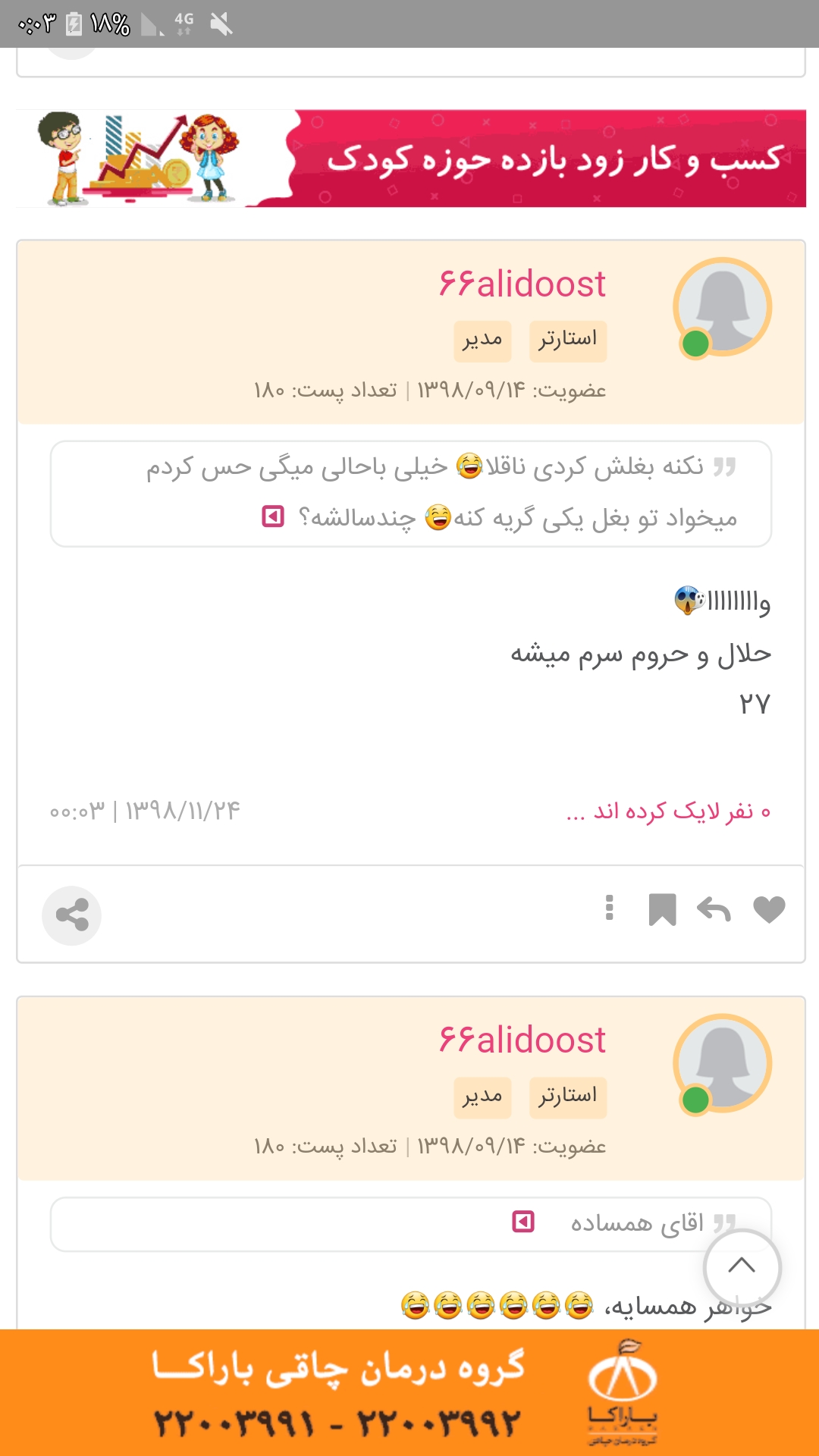Open ۶۶alidoost profile from the second post
Screen dimensions: 819x1456
pyautogui.click(x=522, y=1040)
